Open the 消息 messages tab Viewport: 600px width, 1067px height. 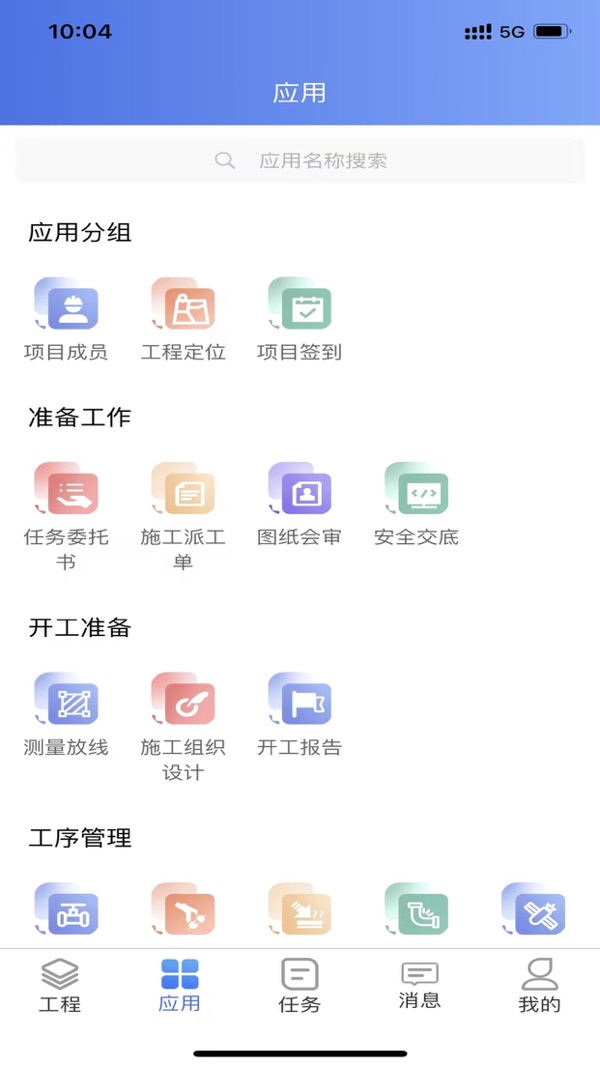(x=420, y=985)
